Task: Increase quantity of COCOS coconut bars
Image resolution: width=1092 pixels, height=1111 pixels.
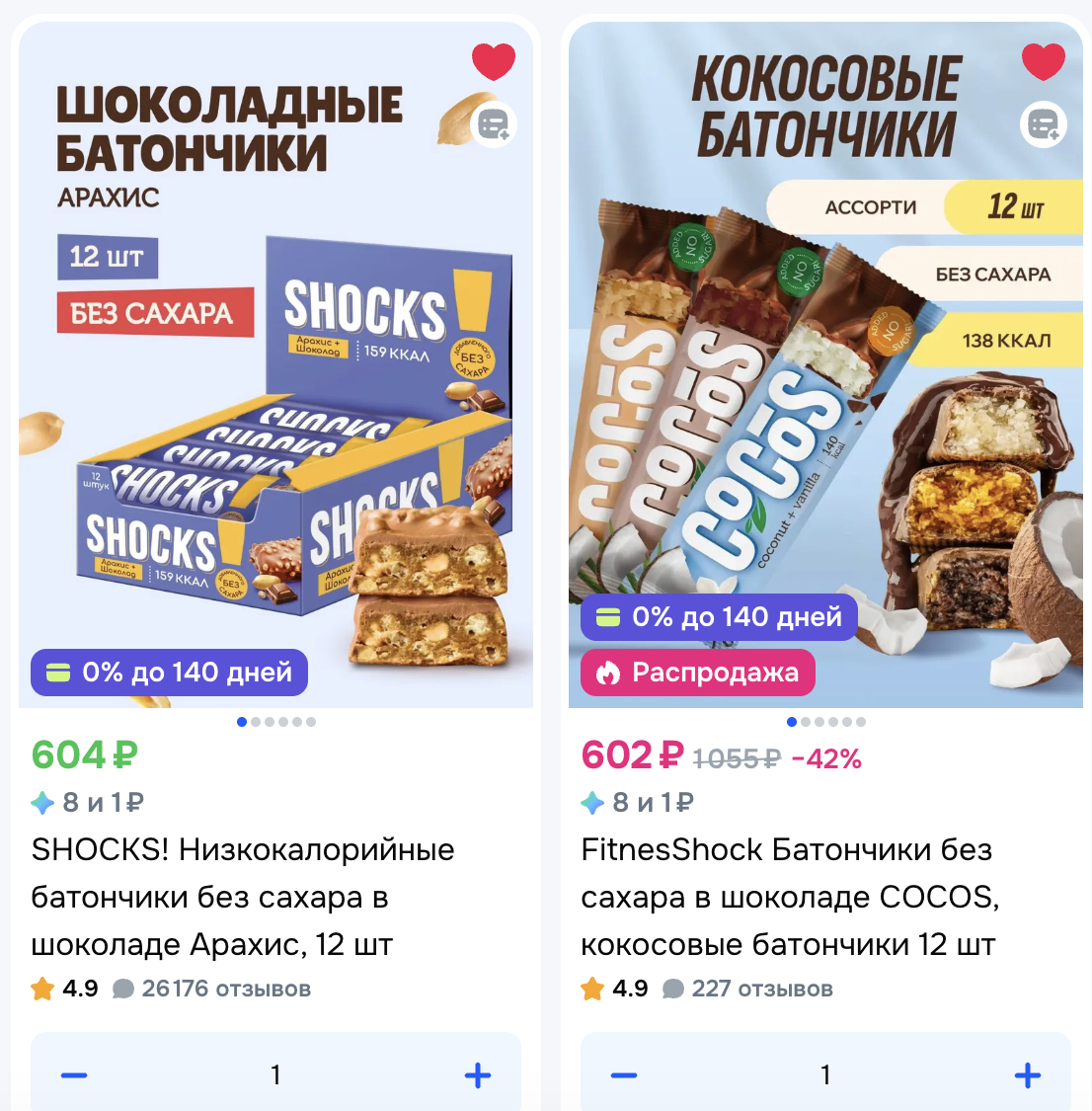Action: [1028, 1074]
